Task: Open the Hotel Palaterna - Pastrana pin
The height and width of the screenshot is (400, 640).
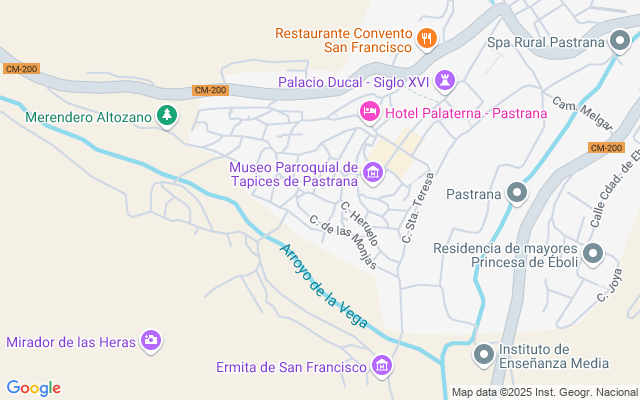Action: (x=370, y=112)
